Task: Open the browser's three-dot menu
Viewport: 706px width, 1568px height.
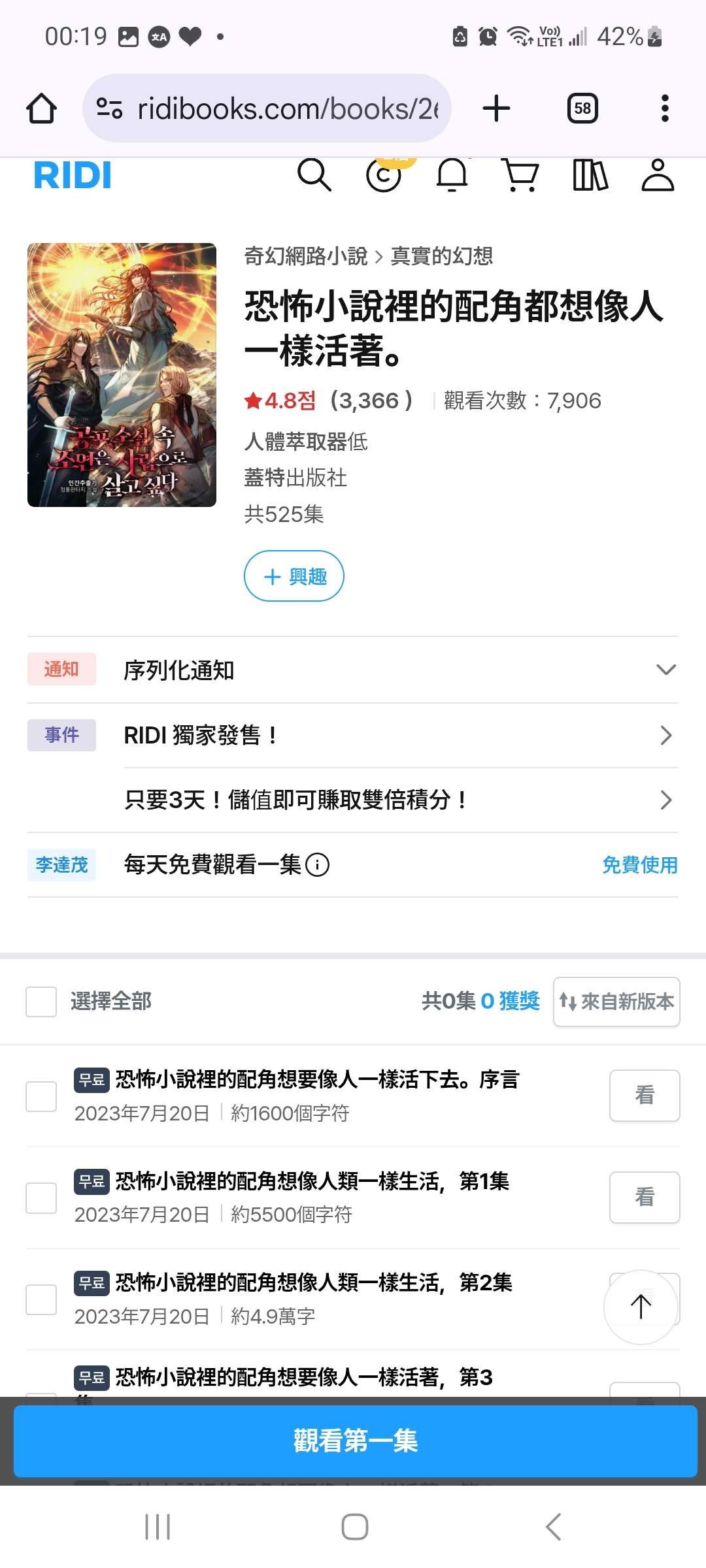Action: [665, 108]
